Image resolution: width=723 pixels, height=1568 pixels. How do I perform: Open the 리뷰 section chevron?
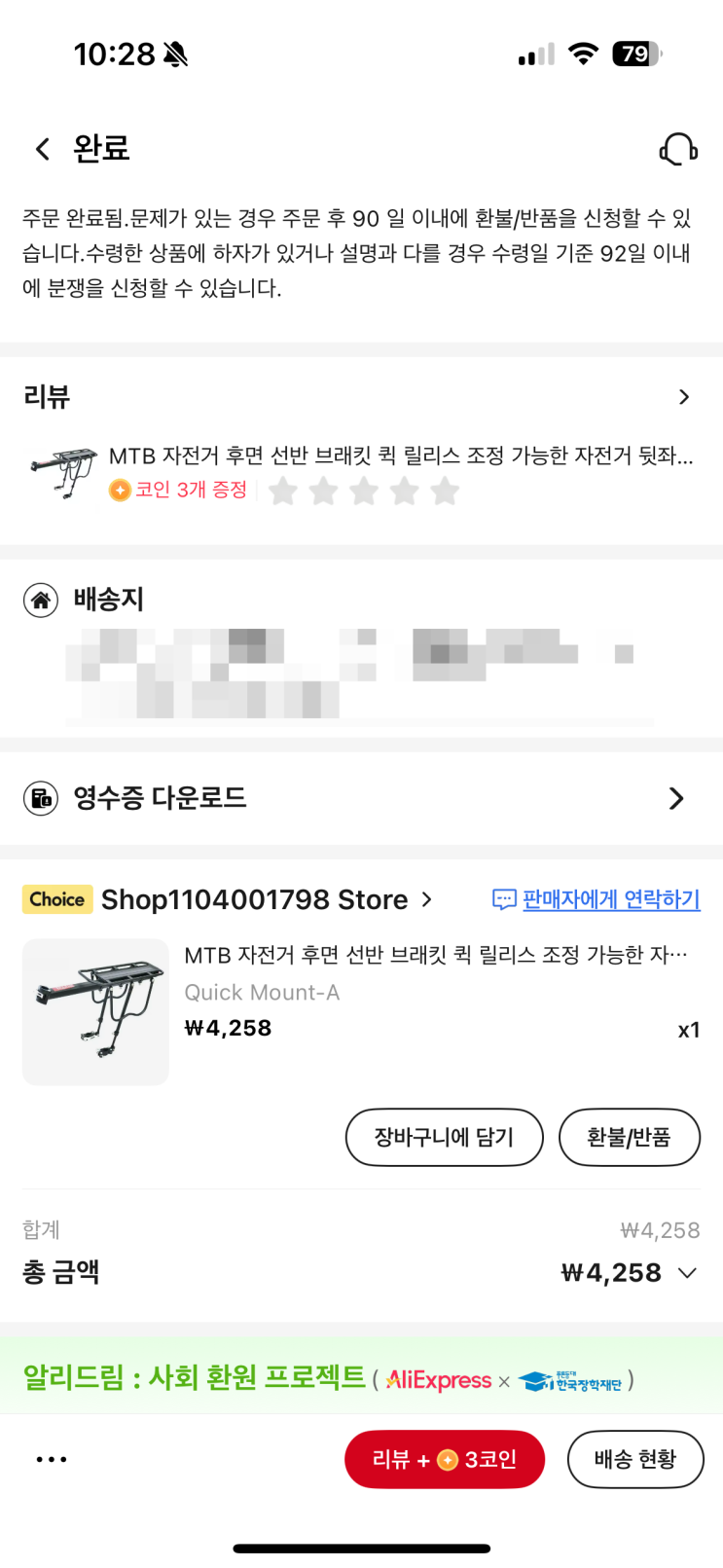point(684,397)
